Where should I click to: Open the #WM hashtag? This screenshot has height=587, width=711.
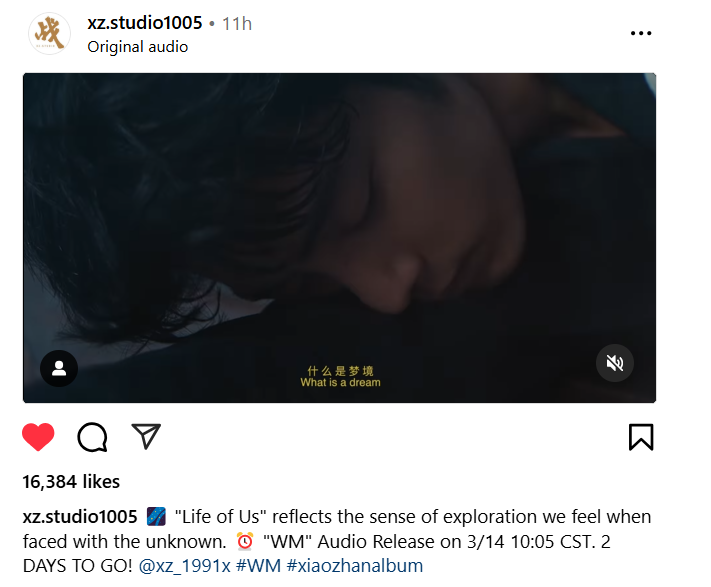(258, 565)
